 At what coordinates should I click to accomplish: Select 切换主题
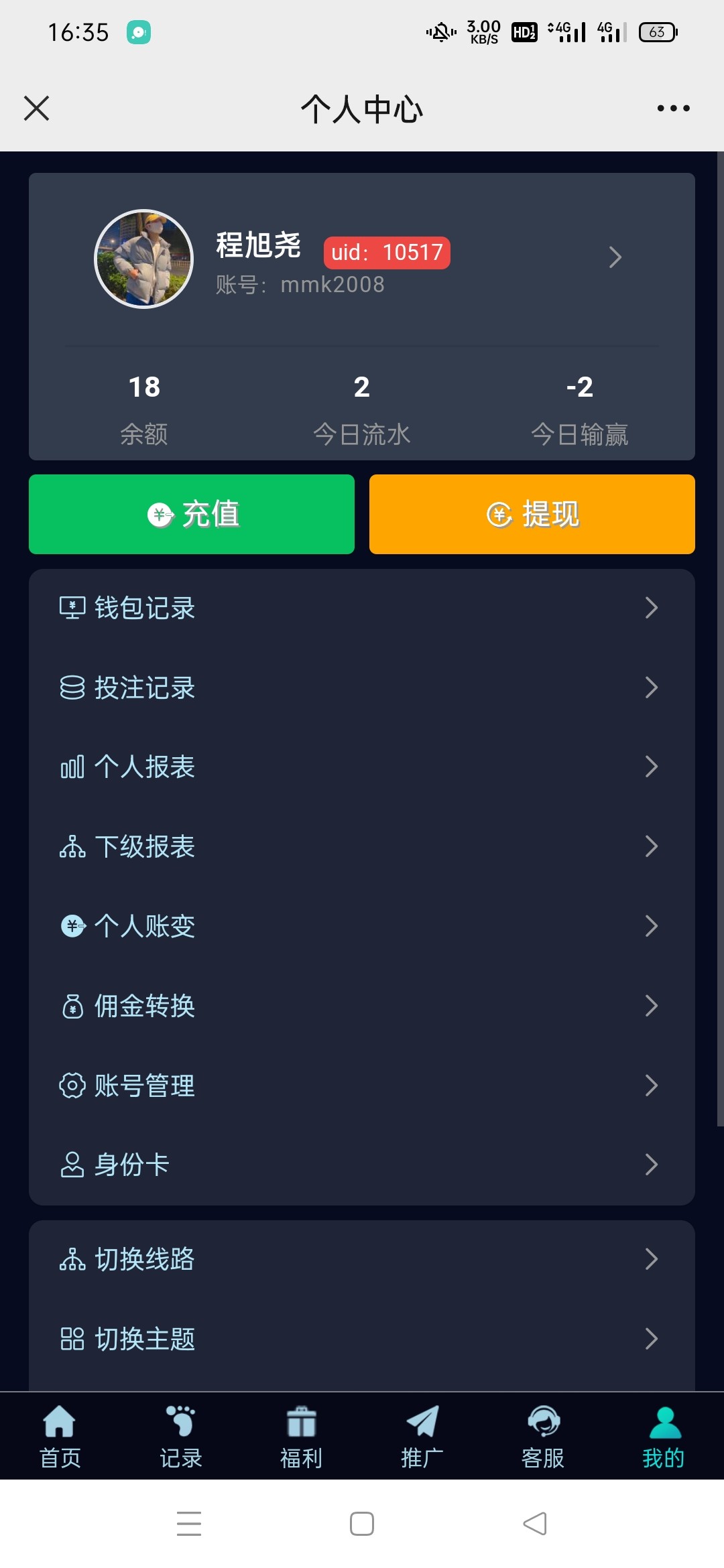point(362,1339)
